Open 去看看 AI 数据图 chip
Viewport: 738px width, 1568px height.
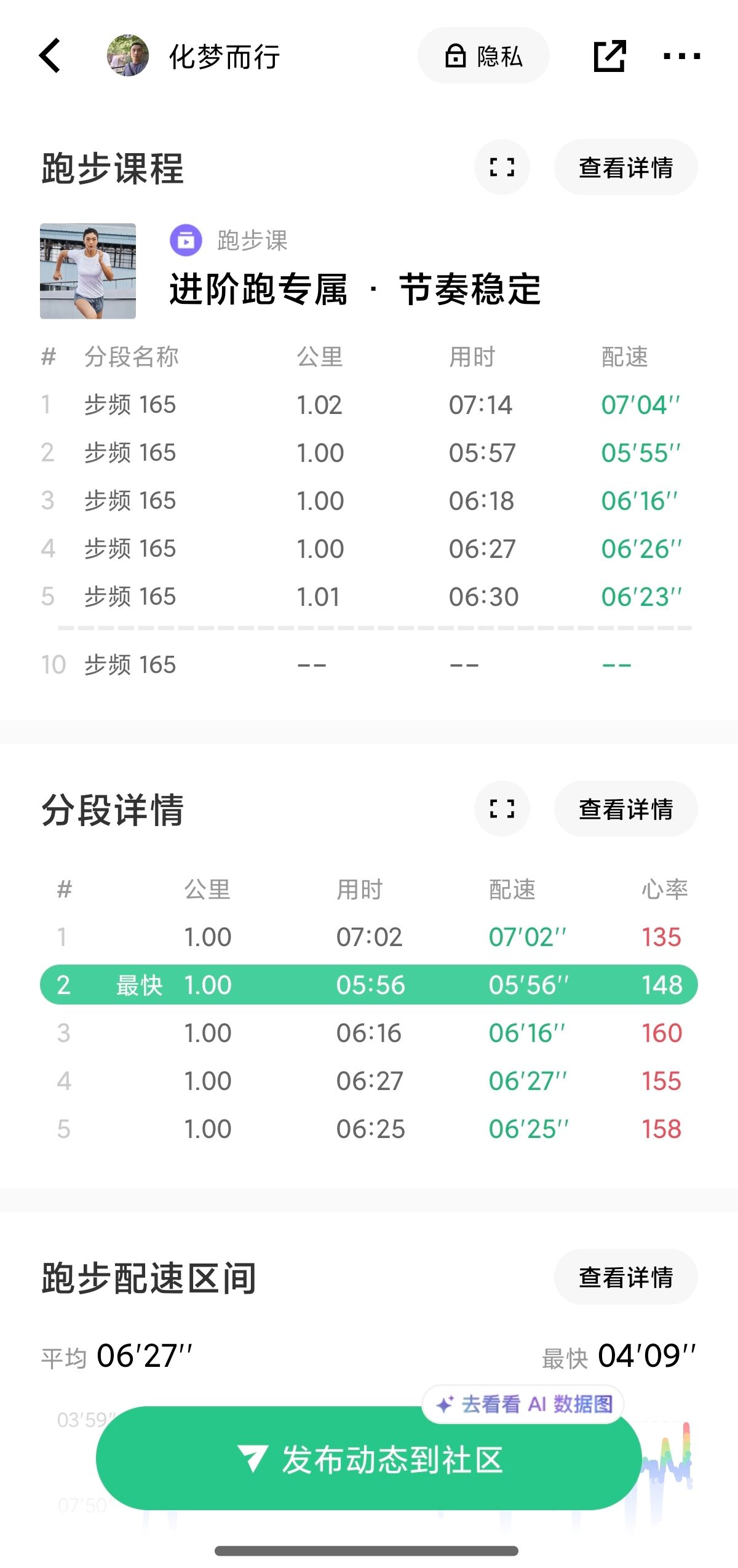(523, 1404)
